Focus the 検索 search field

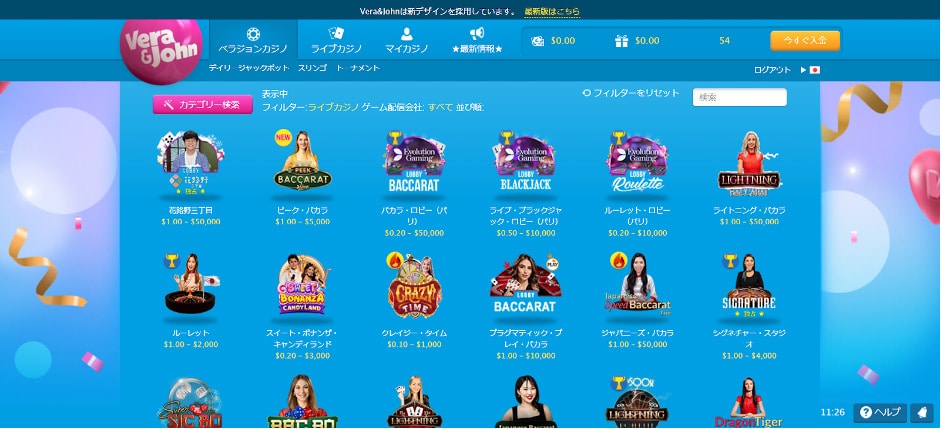pos(739,97)
